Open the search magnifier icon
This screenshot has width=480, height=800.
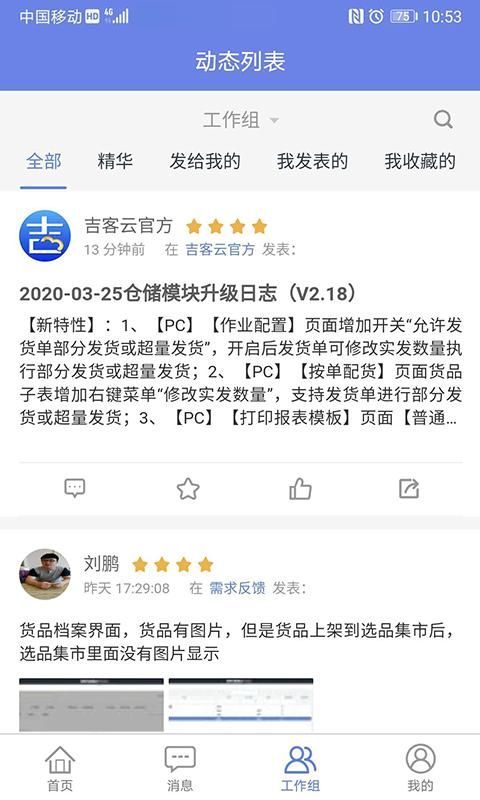443,120
